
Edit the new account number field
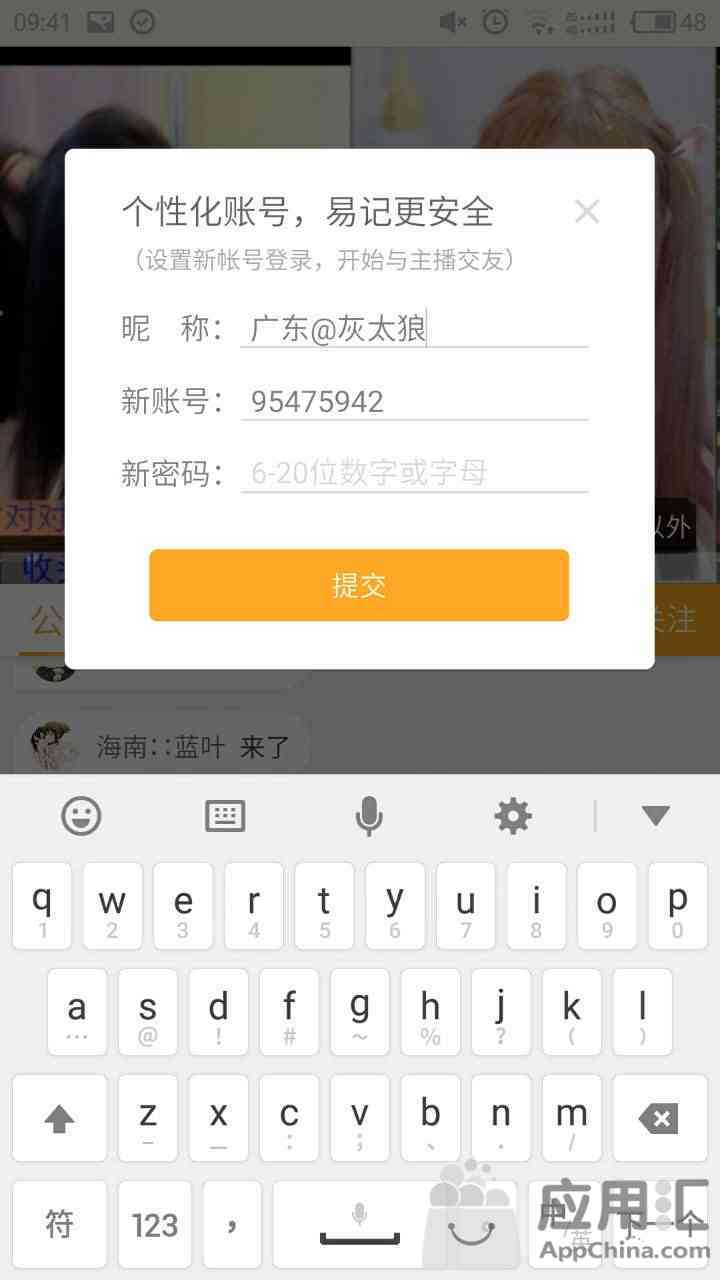tap(413, 402)
